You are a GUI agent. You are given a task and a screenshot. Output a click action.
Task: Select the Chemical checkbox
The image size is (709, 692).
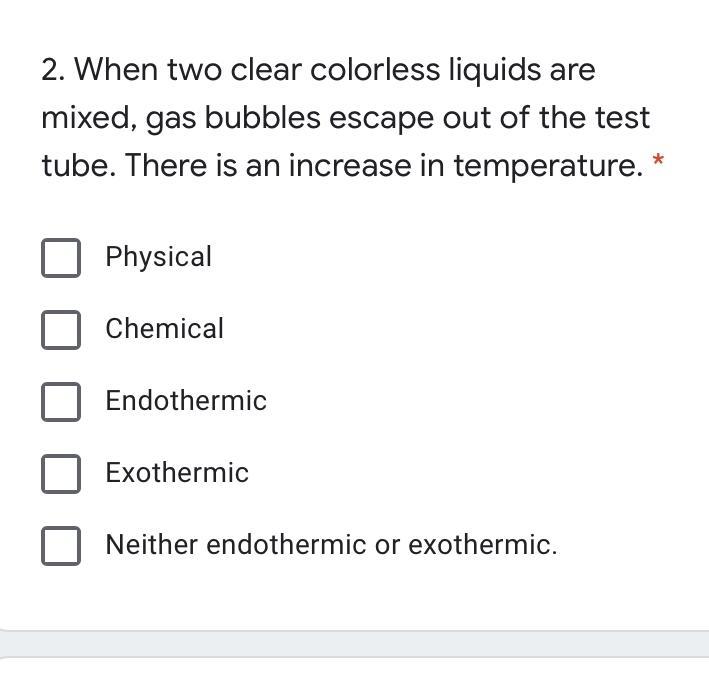point(61,329)
